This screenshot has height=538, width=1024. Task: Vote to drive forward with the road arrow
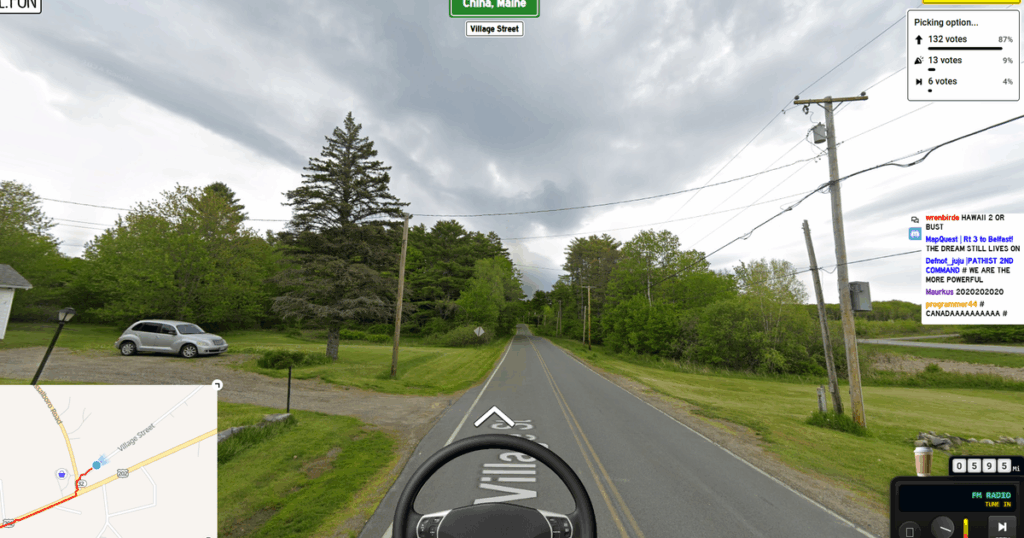coord(494,417)
